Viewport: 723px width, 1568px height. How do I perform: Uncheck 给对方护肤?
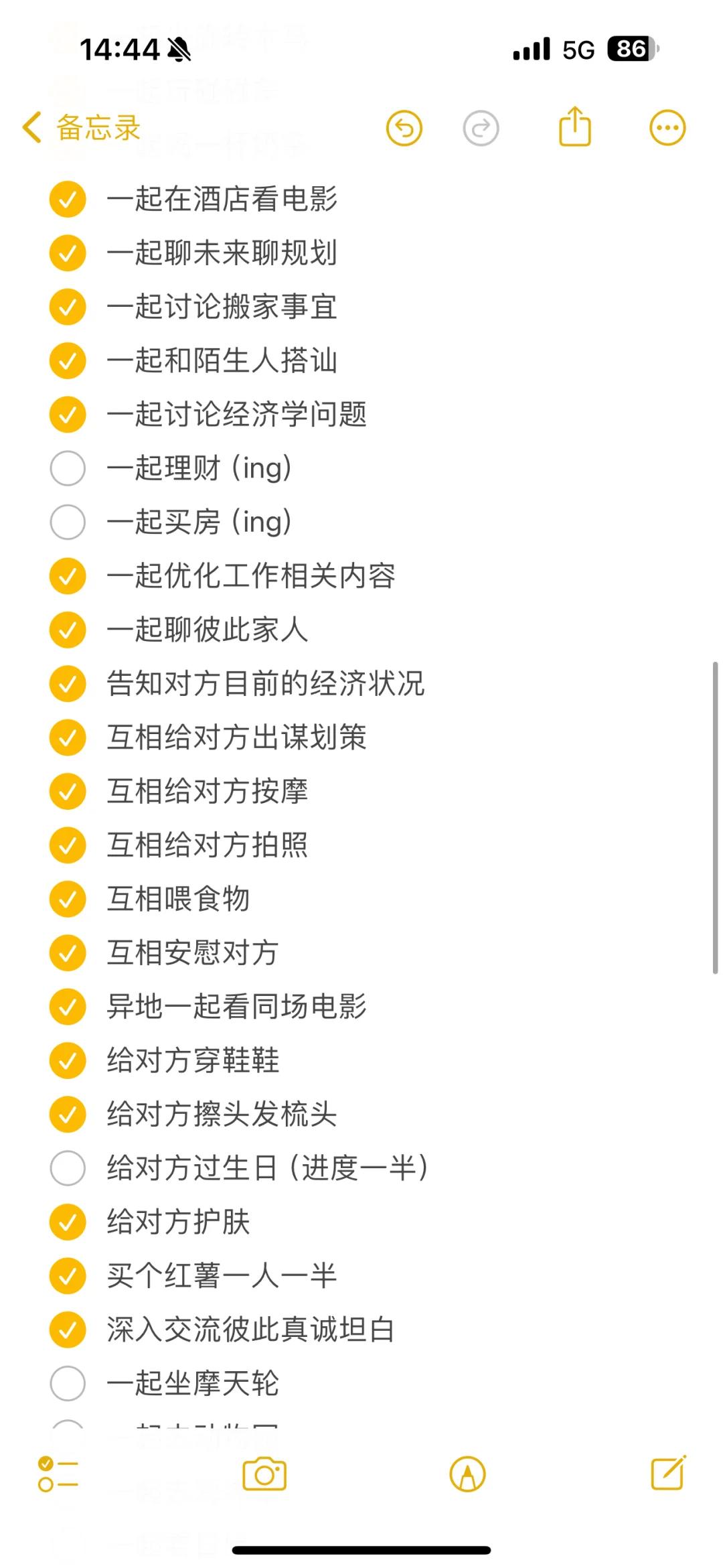(x=68, y=1222)
